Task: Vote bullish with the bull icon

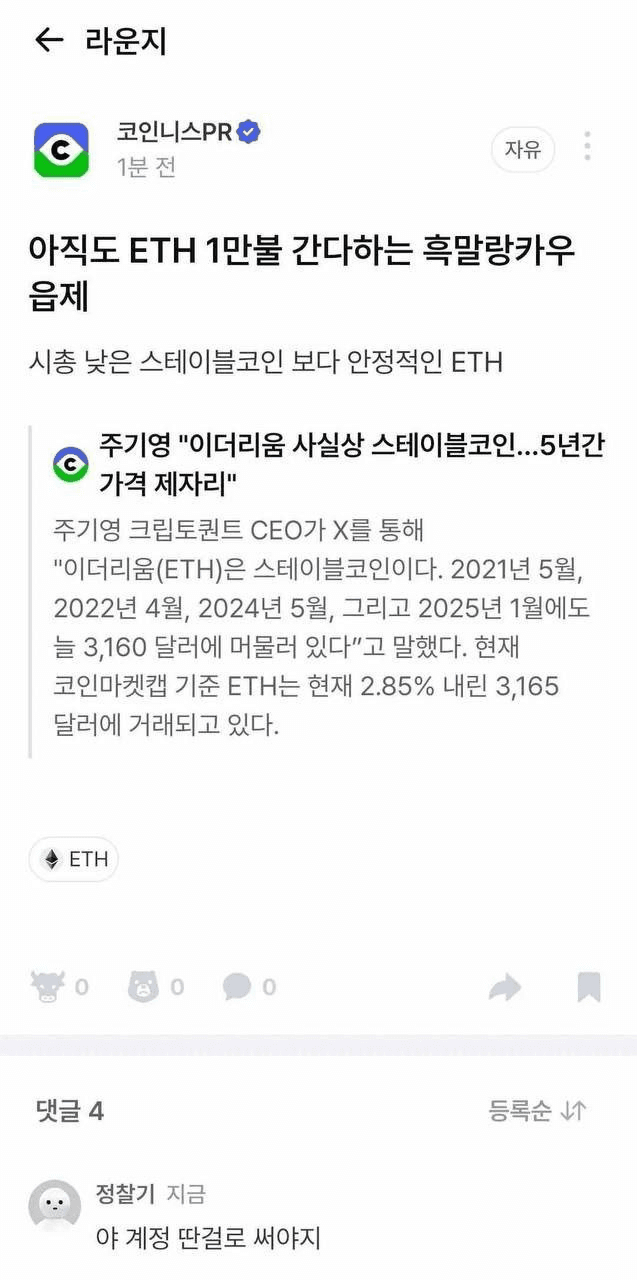Action: 48,987
